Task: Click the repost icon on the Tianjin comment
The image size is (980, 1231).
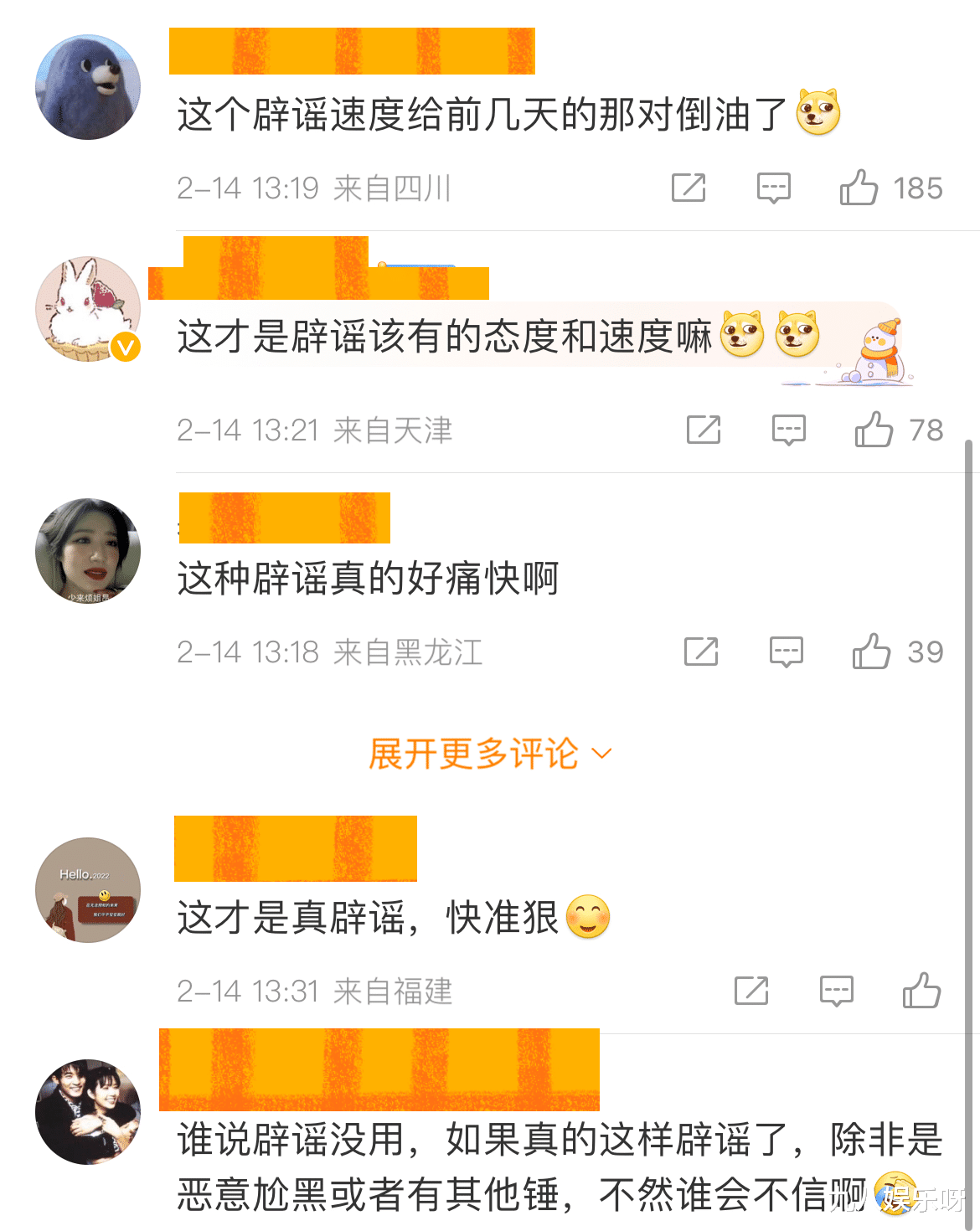Action: coord(702,430)
